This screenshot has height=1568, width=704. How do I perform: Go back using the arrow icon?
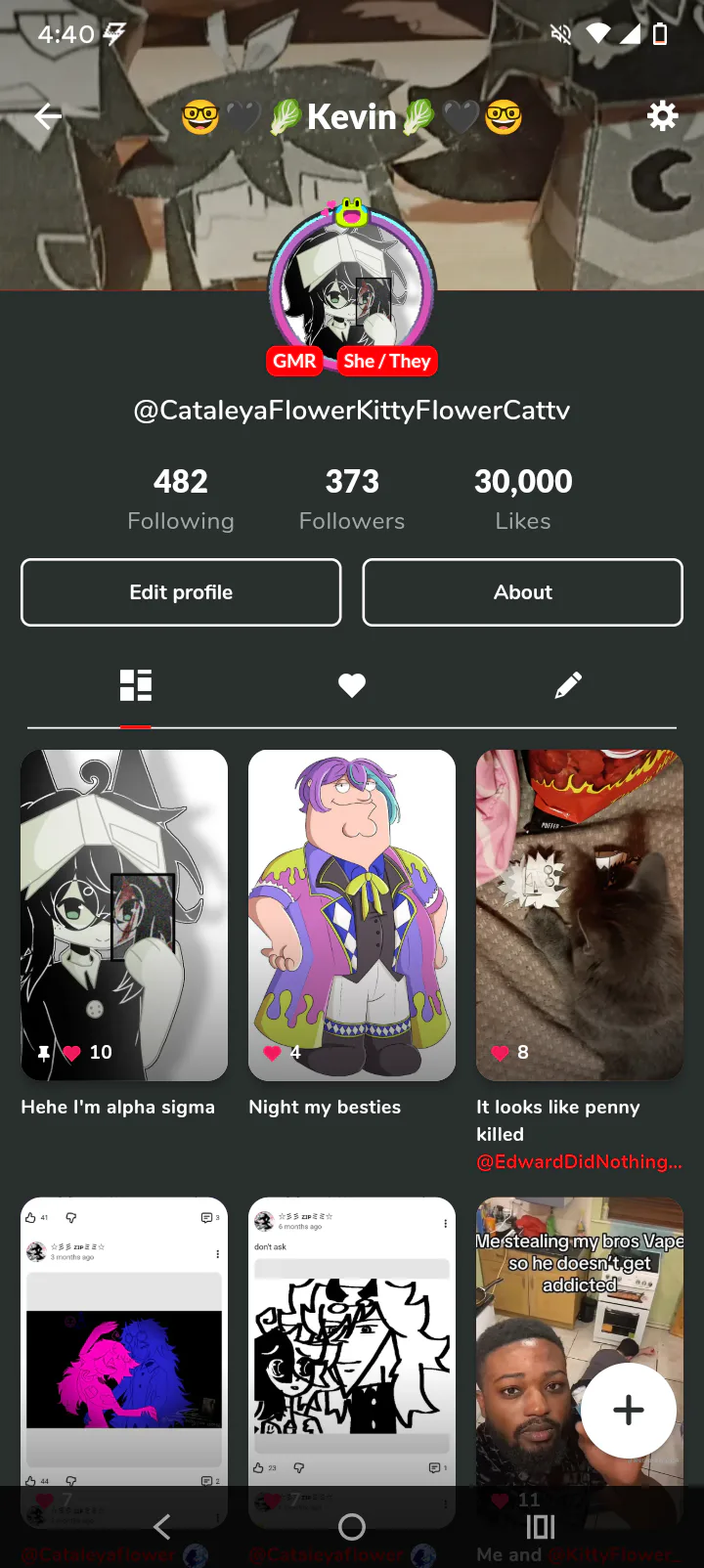(47, 117)
